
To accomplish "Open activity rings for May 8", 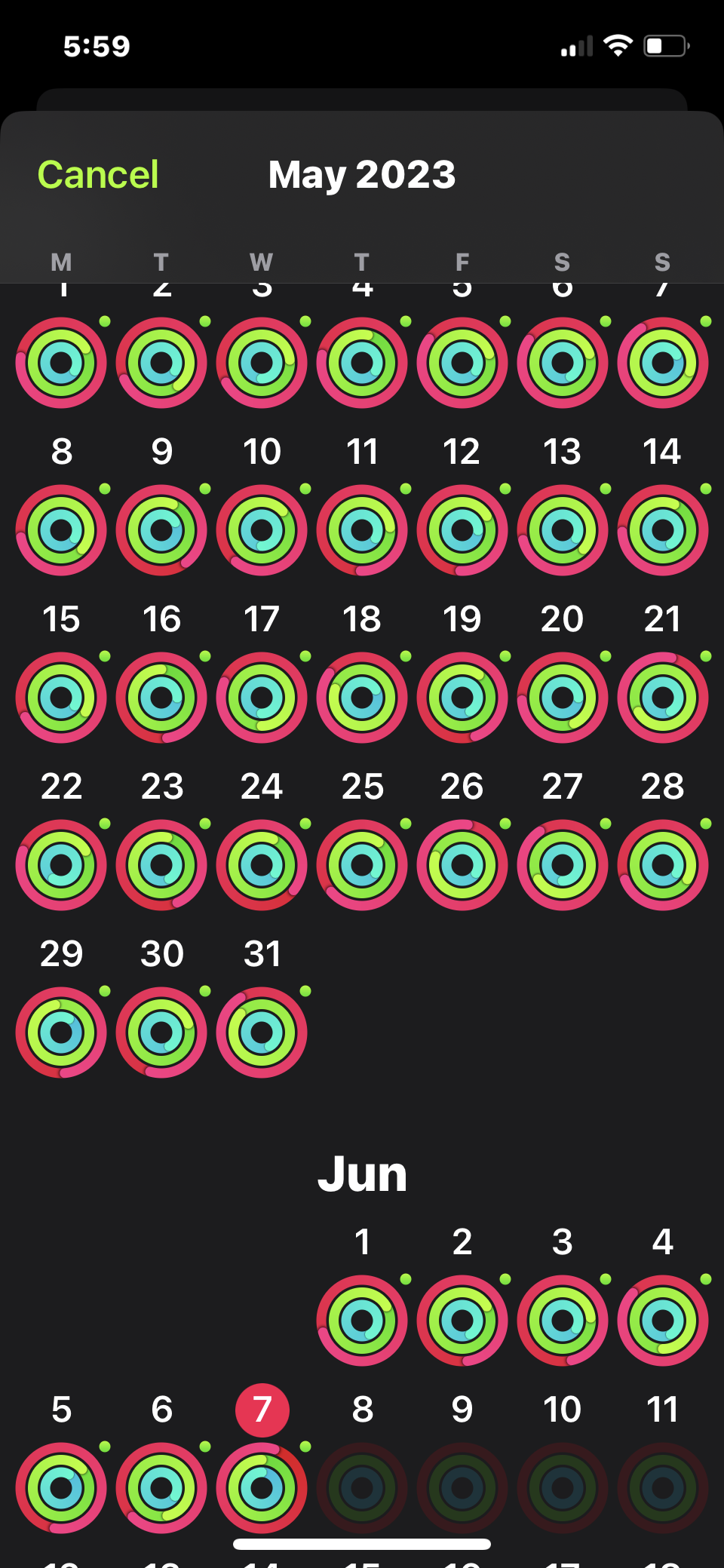I will [61, 530].
